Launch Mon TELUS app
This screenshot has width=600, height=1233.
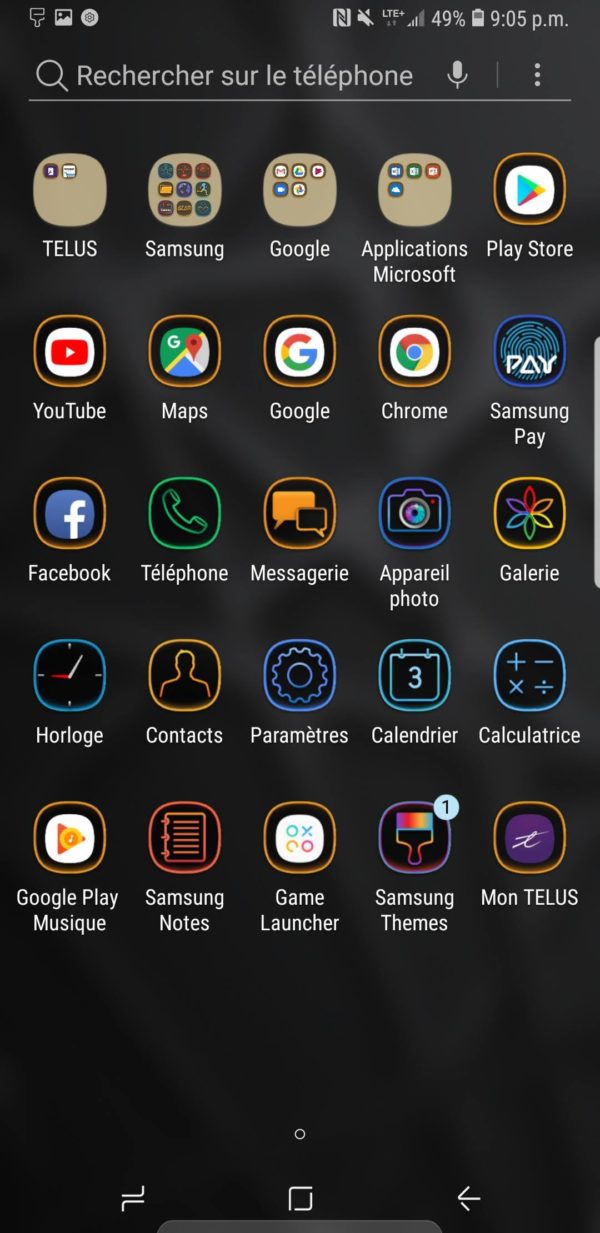coord(529,838)
